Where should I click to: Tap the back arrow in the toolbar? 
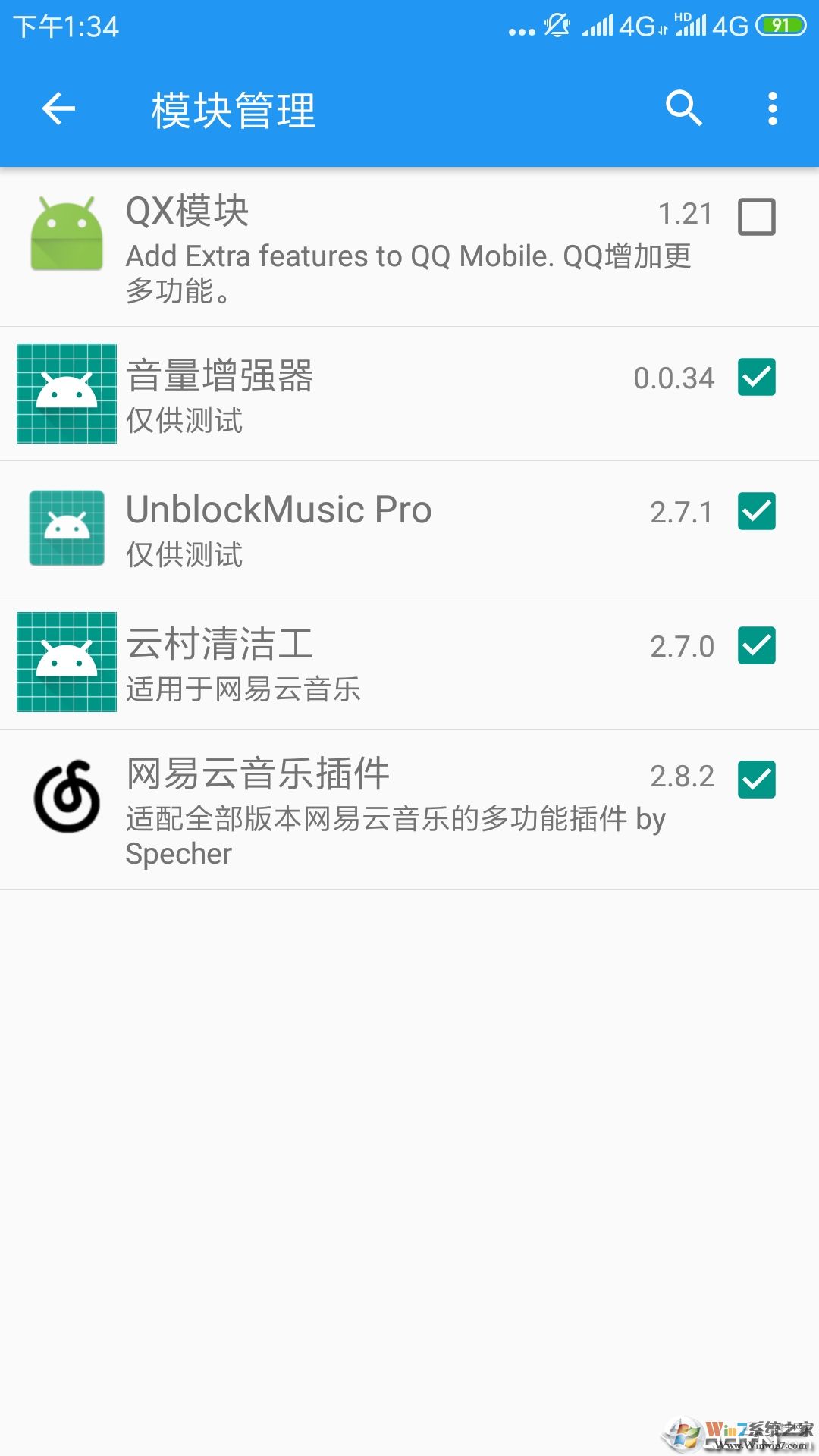pos(58,109)
